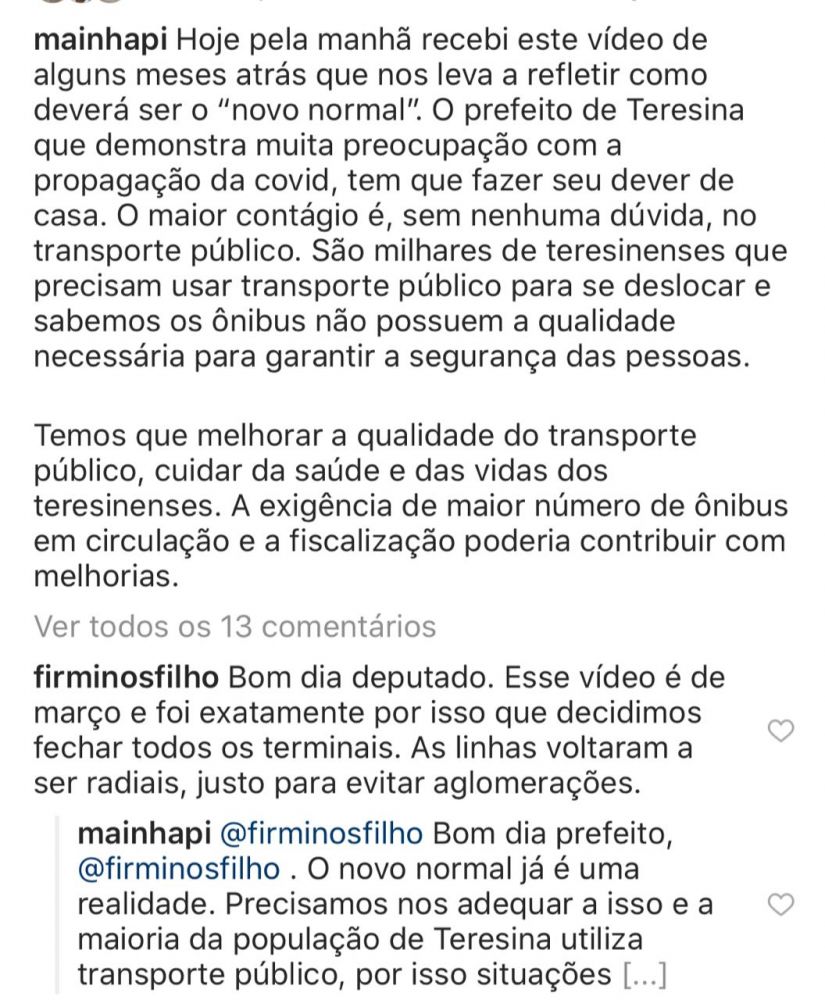This screenshot has height=1000, width=825.
Task: Open firminosfilho profile from comment
Action: pyautogui.click(x=127, y=679)
